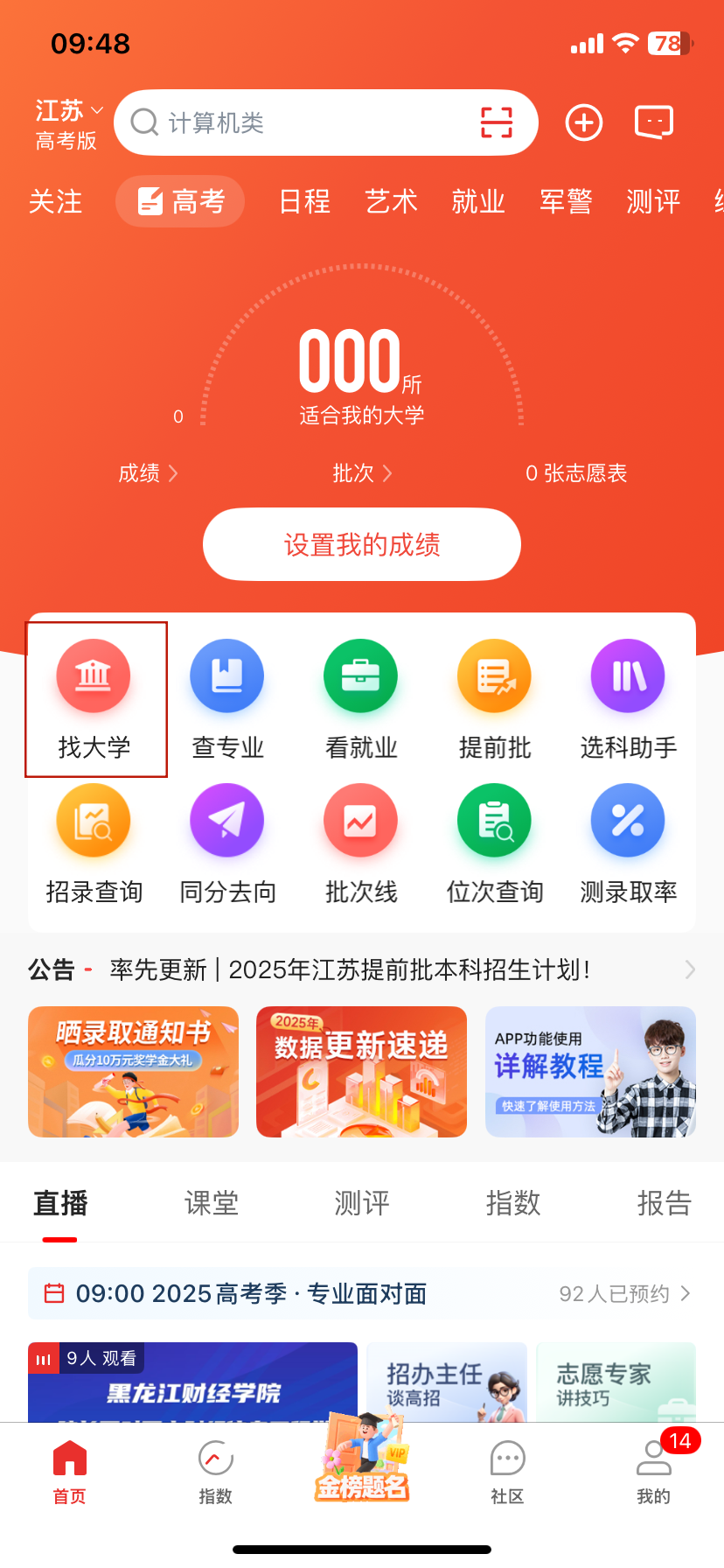Open the 计算机类 search box
The width and height of the screenshot is (724, 1568).
pos(297,122)
